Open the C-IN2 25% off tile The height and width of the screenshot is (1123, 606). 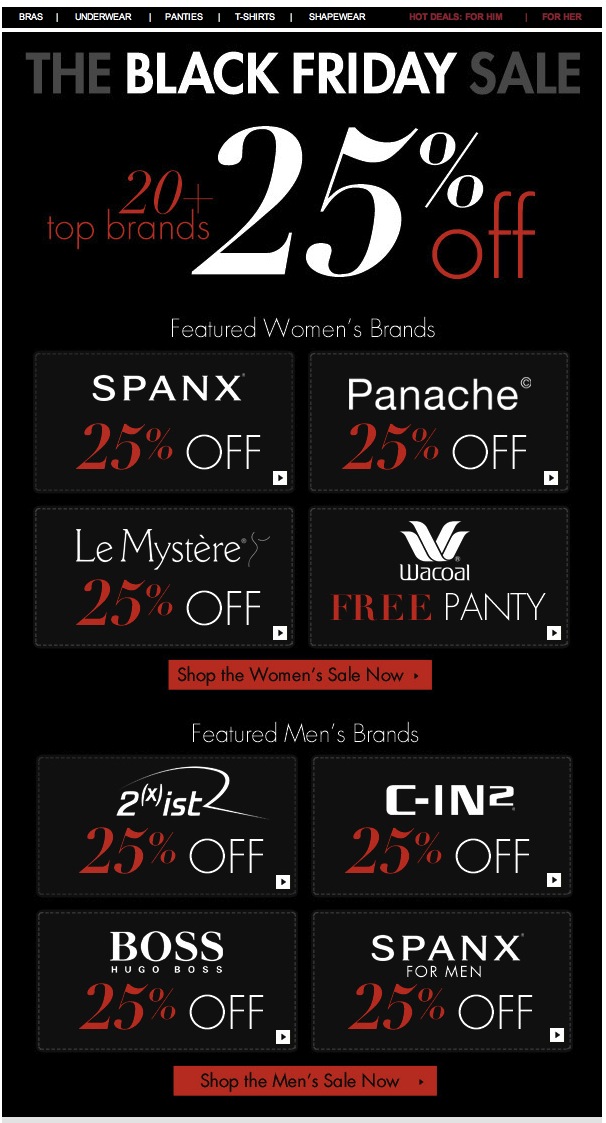point(441,826)
